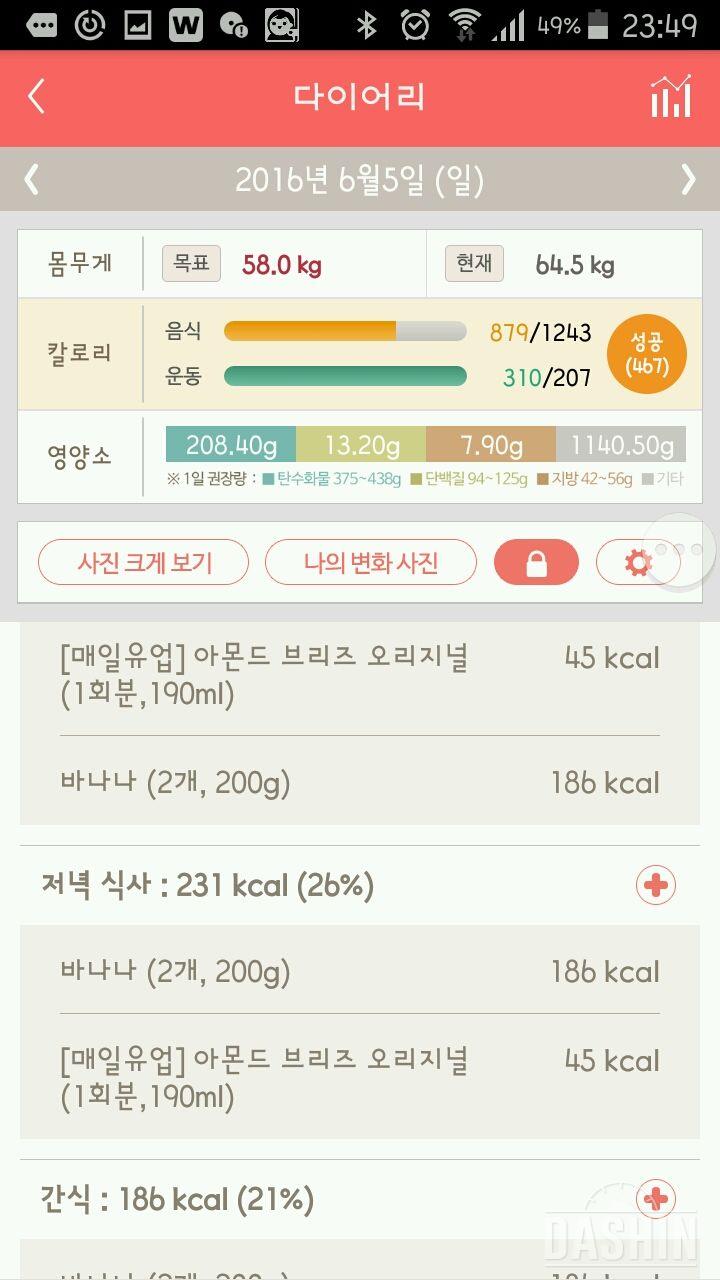Open 바나나 entry under 저녁 식사

coord(360,971)
